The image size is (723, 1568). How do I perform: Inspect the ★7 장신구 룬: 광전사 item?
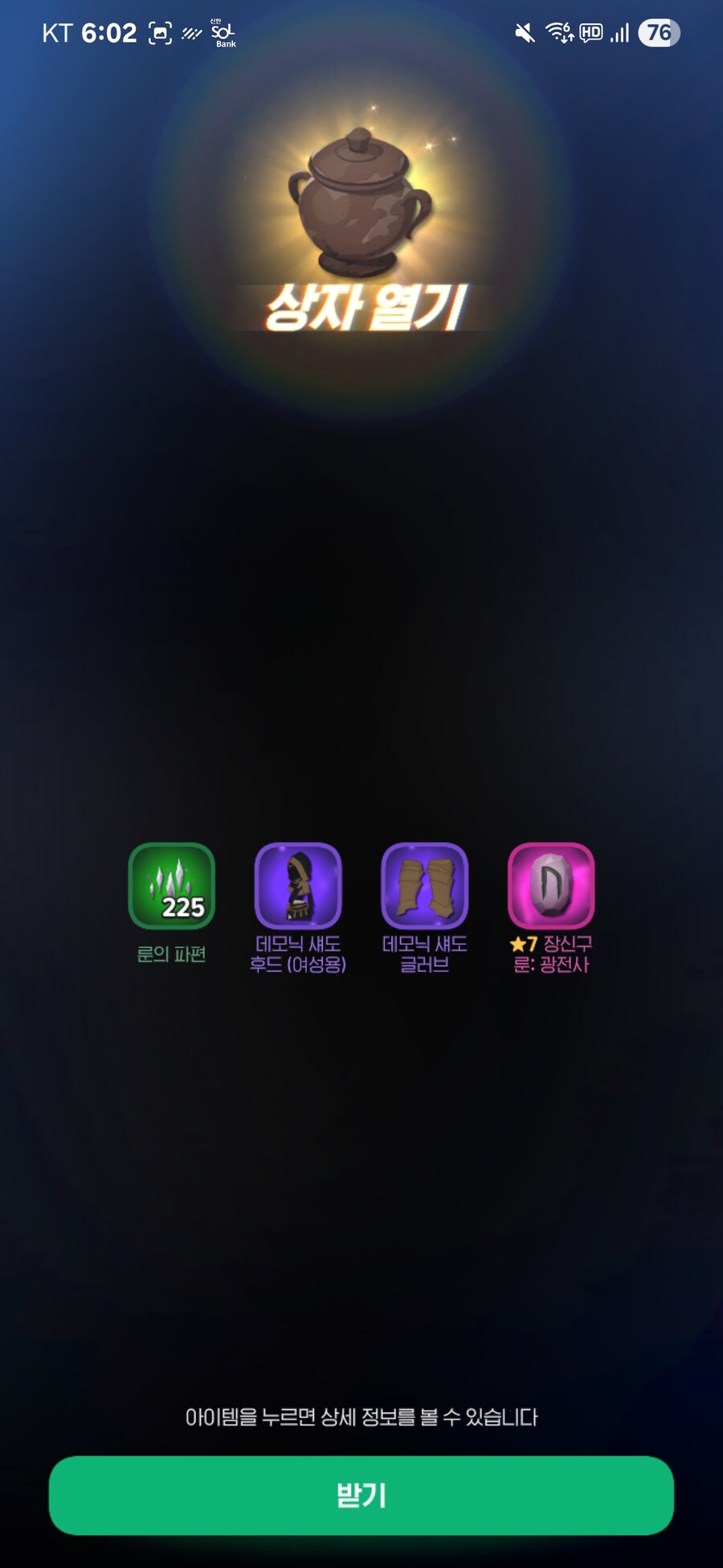click(x=551, y=886)
